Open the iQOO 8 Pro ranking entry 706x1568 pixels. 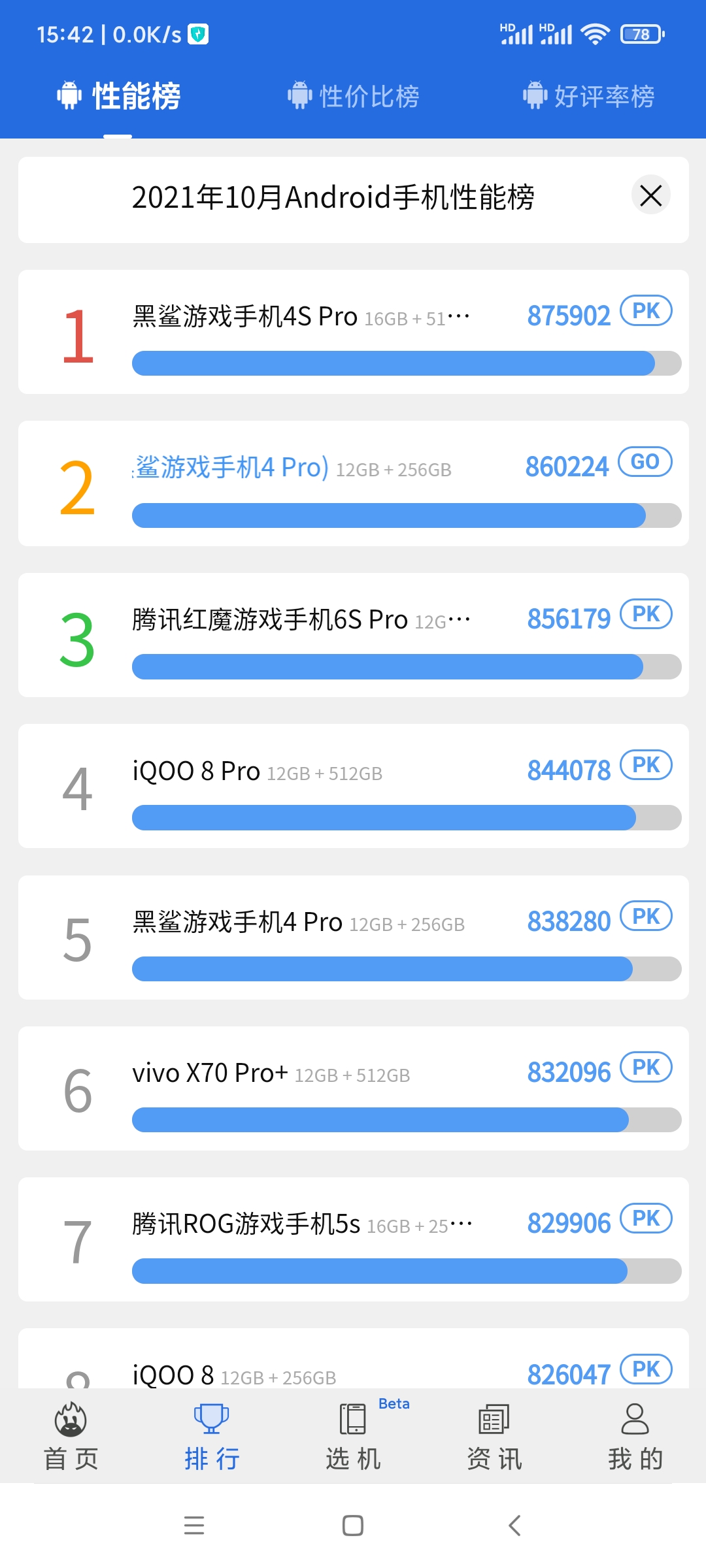pos(354,786)
